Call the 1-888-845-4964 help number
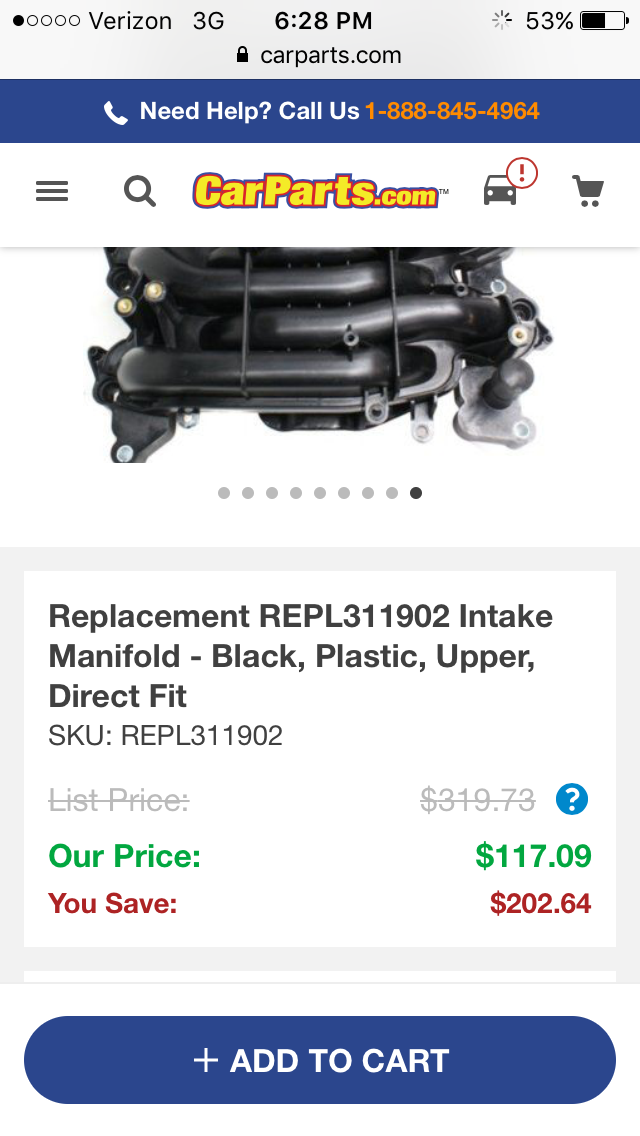The height and width of the screenshot is (1136, 640). 452,111
